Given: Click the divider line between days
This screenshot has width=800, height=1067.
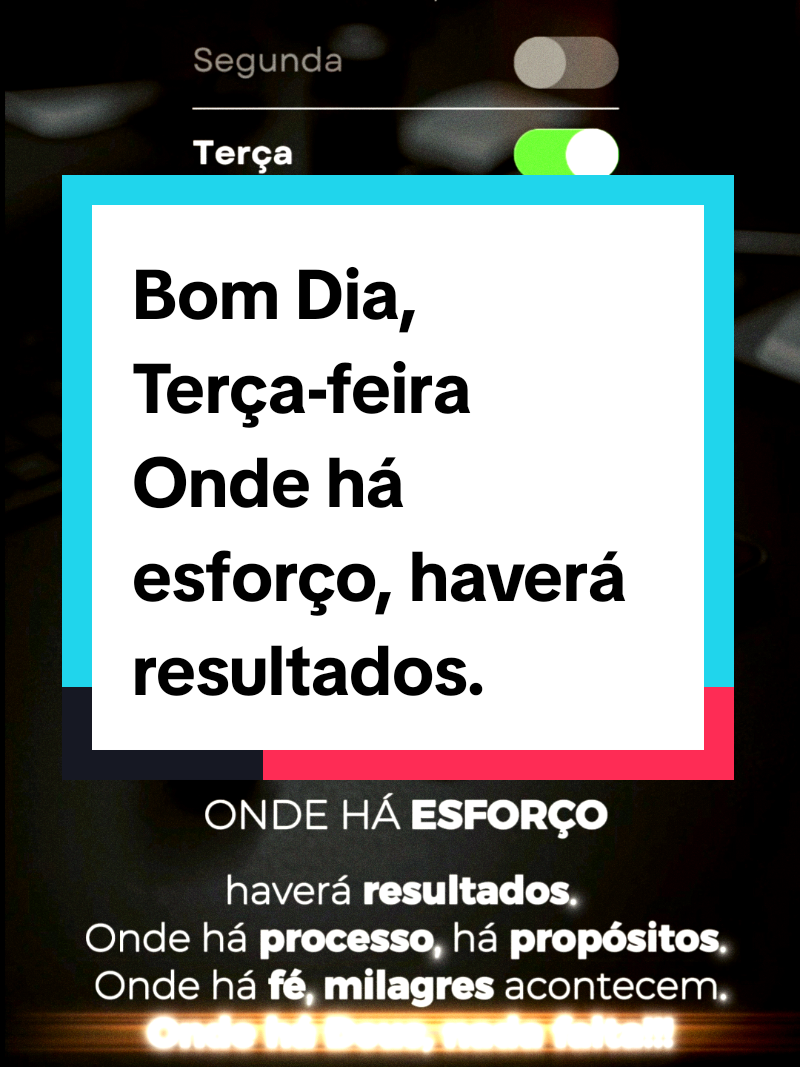Looking at the screenshot, I should [405, 105].
